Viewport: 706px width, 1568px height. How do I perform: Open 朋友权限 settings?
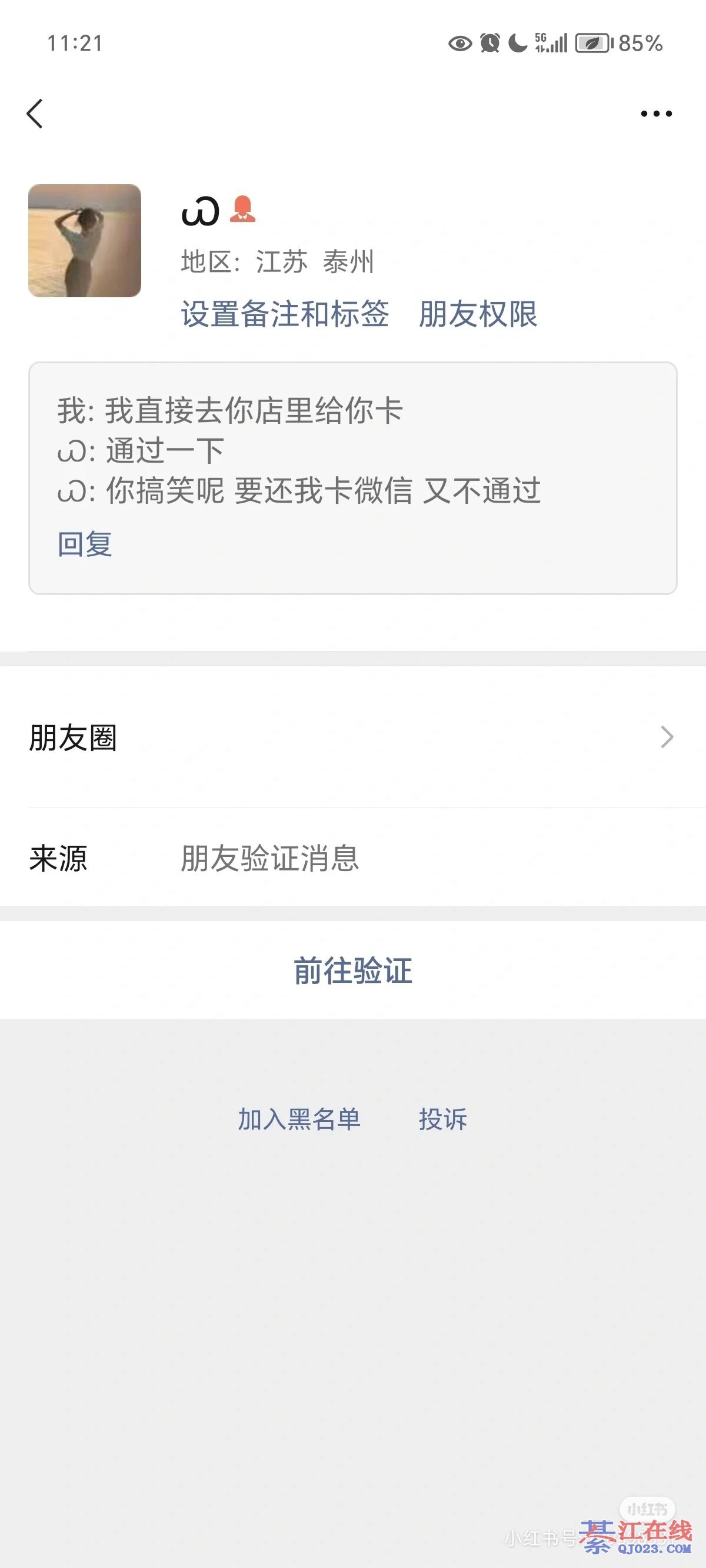pos(478,314)
